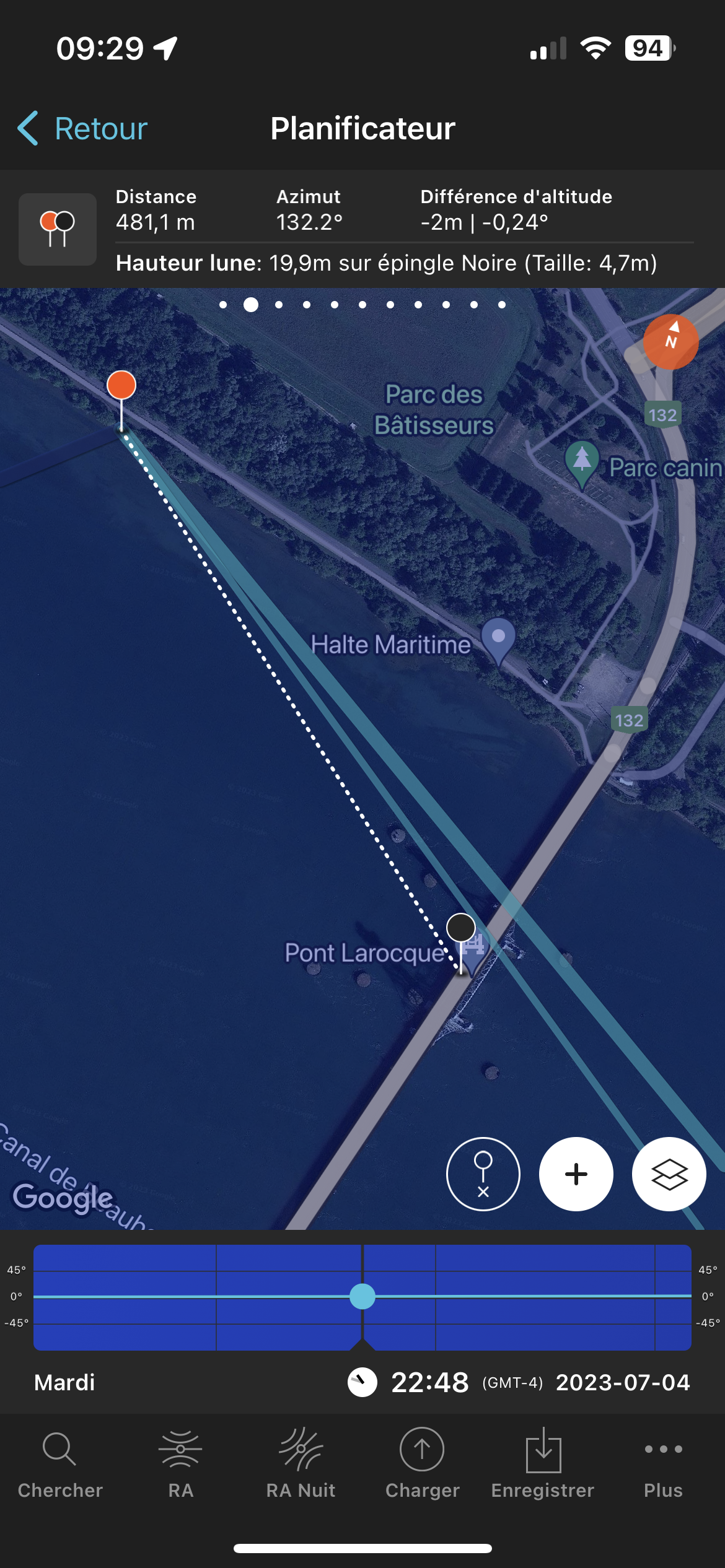
Task: Tap the plus button on the map
Action: click(576, 1174)
